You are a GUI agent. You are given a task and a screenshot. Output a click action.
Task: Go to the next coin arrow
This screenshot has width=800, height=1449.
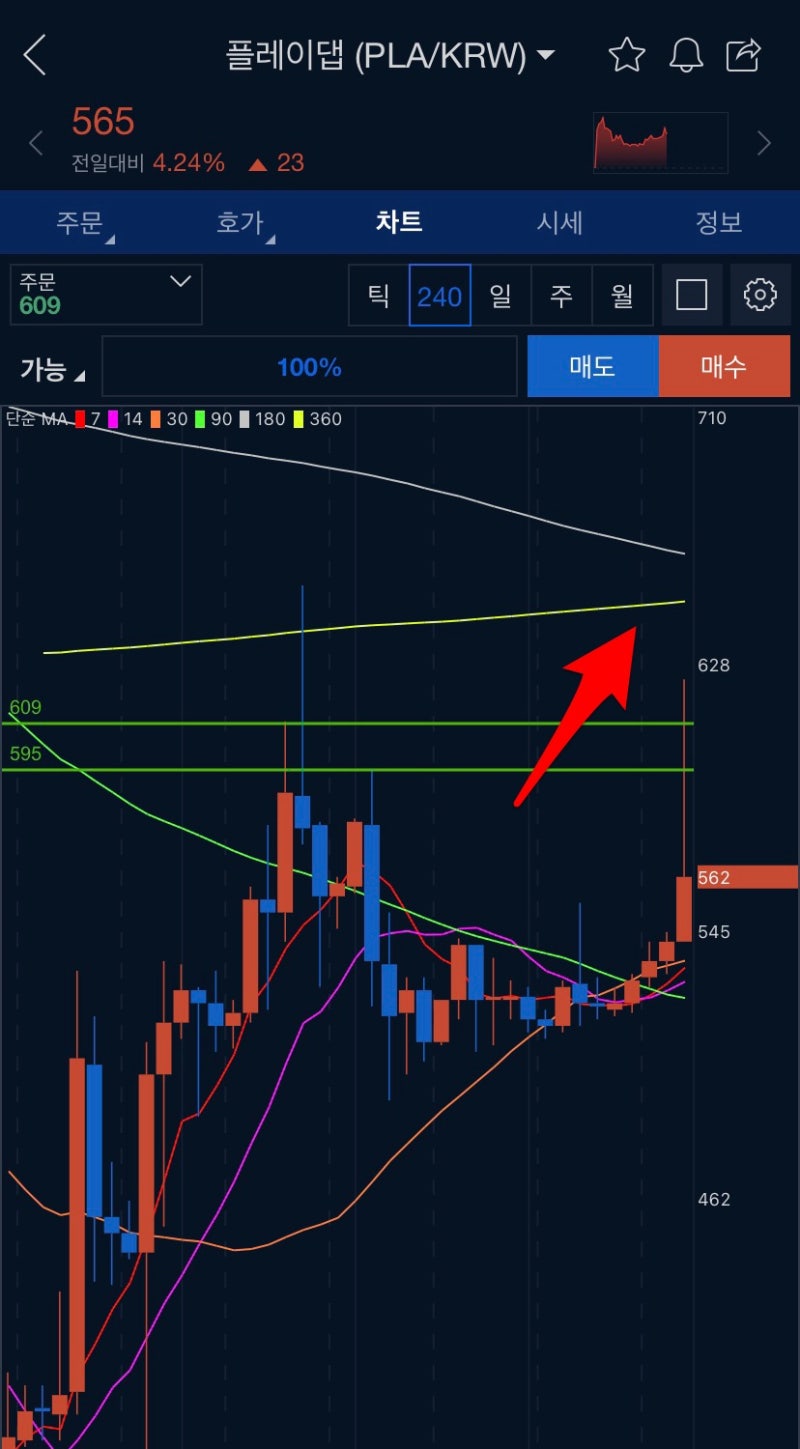tap(764, 143)
